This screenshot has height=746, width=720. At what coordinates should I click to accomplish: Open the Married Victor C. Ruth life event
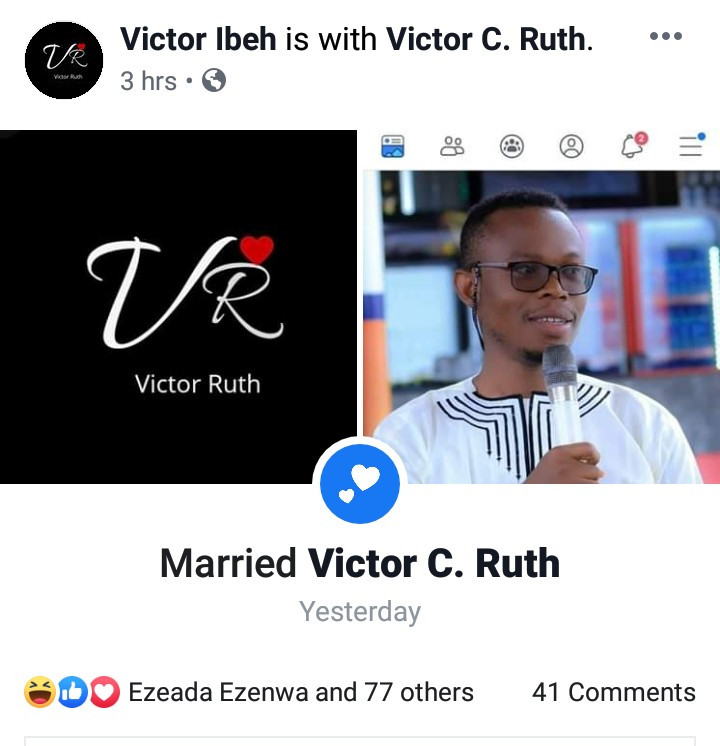360,564
